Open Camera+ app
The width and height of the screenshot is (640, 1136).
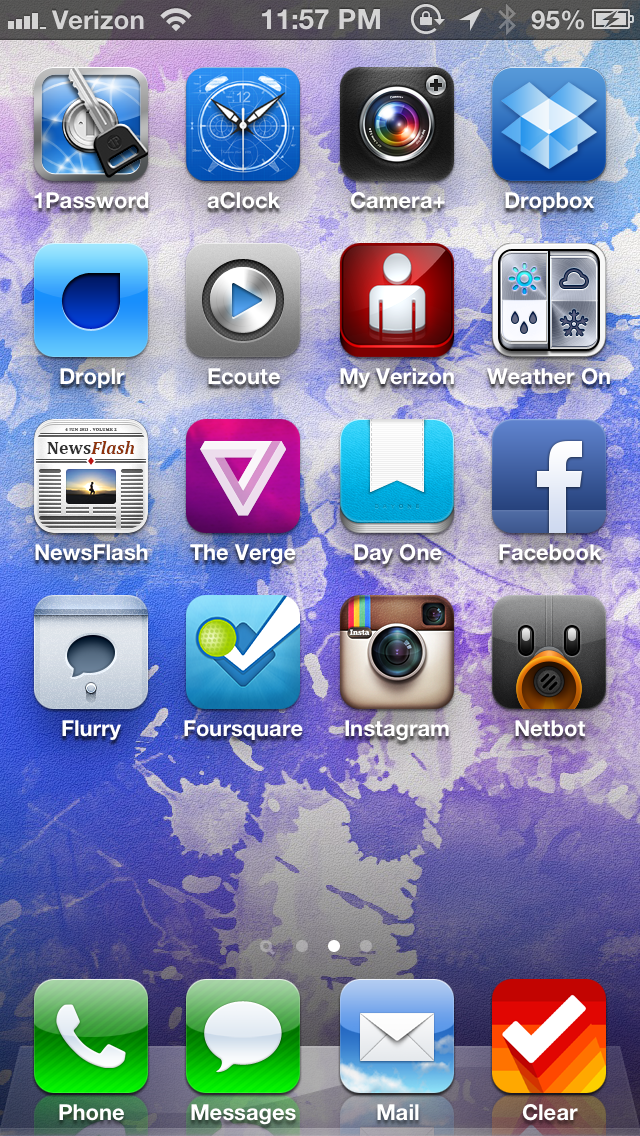pyautogui.click(x=396, y=124)
